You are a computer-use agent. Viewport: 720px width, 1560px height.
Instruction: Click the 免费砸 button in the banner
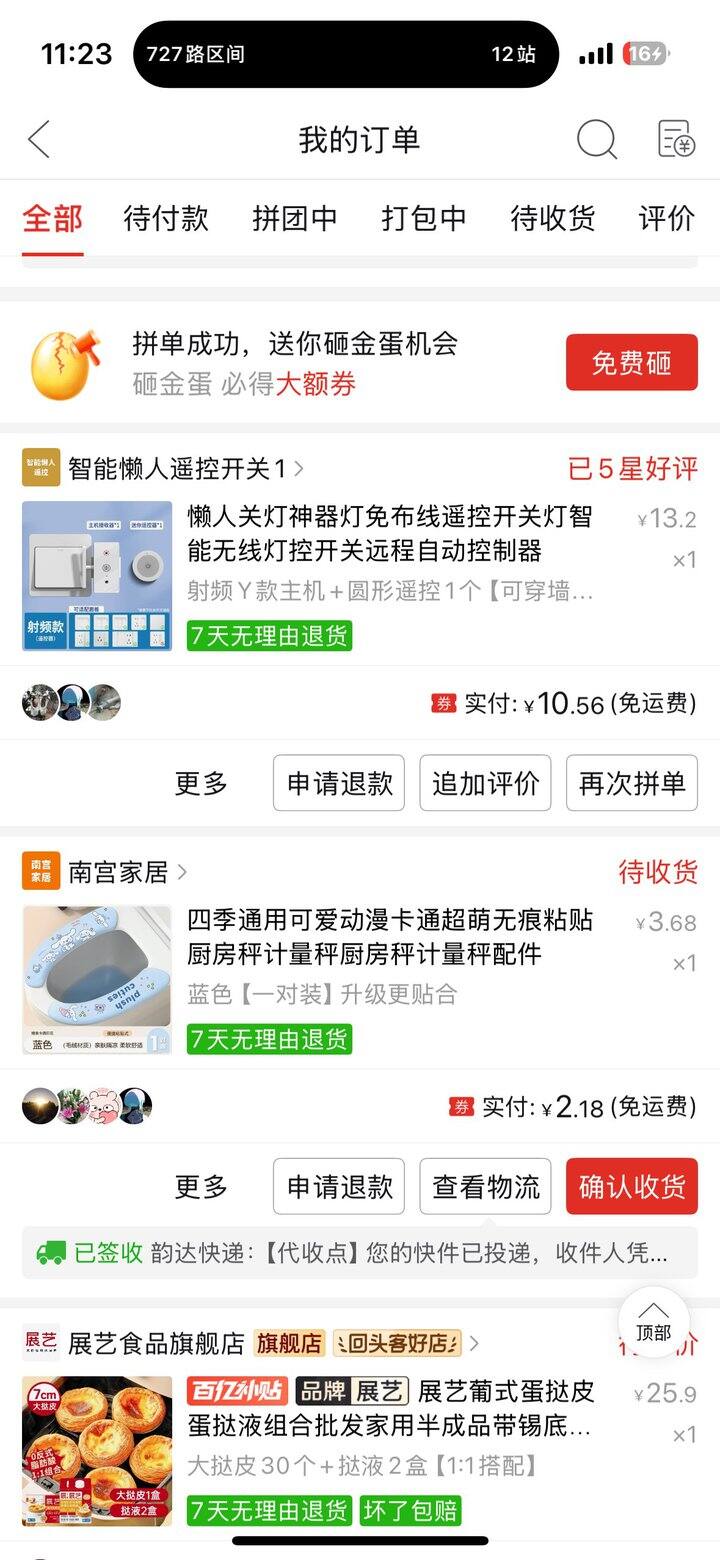(x=631, y=361)
